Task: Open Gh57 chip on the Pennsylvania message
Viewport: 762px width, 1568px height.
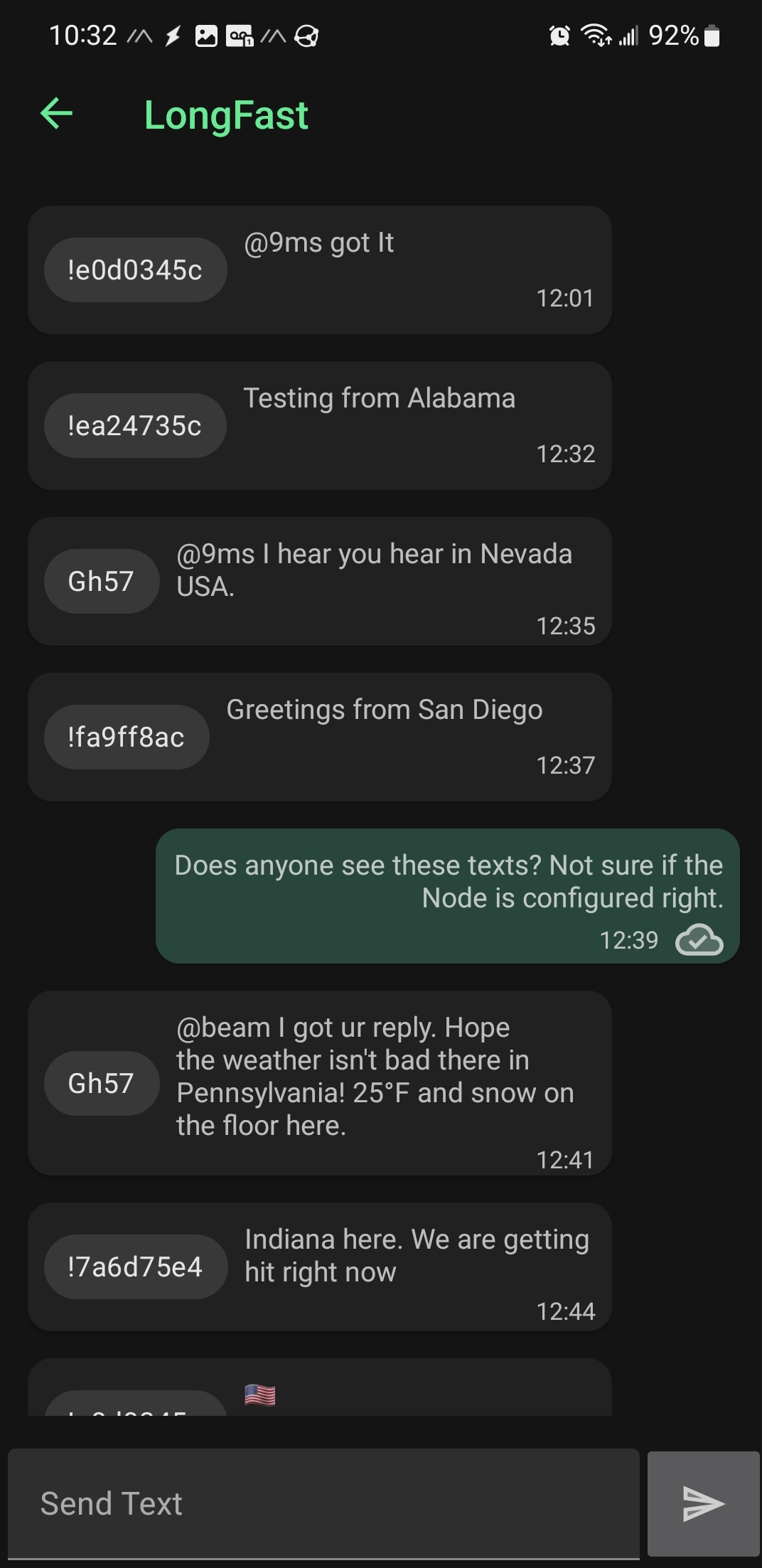Action: tap(102, 1084)
